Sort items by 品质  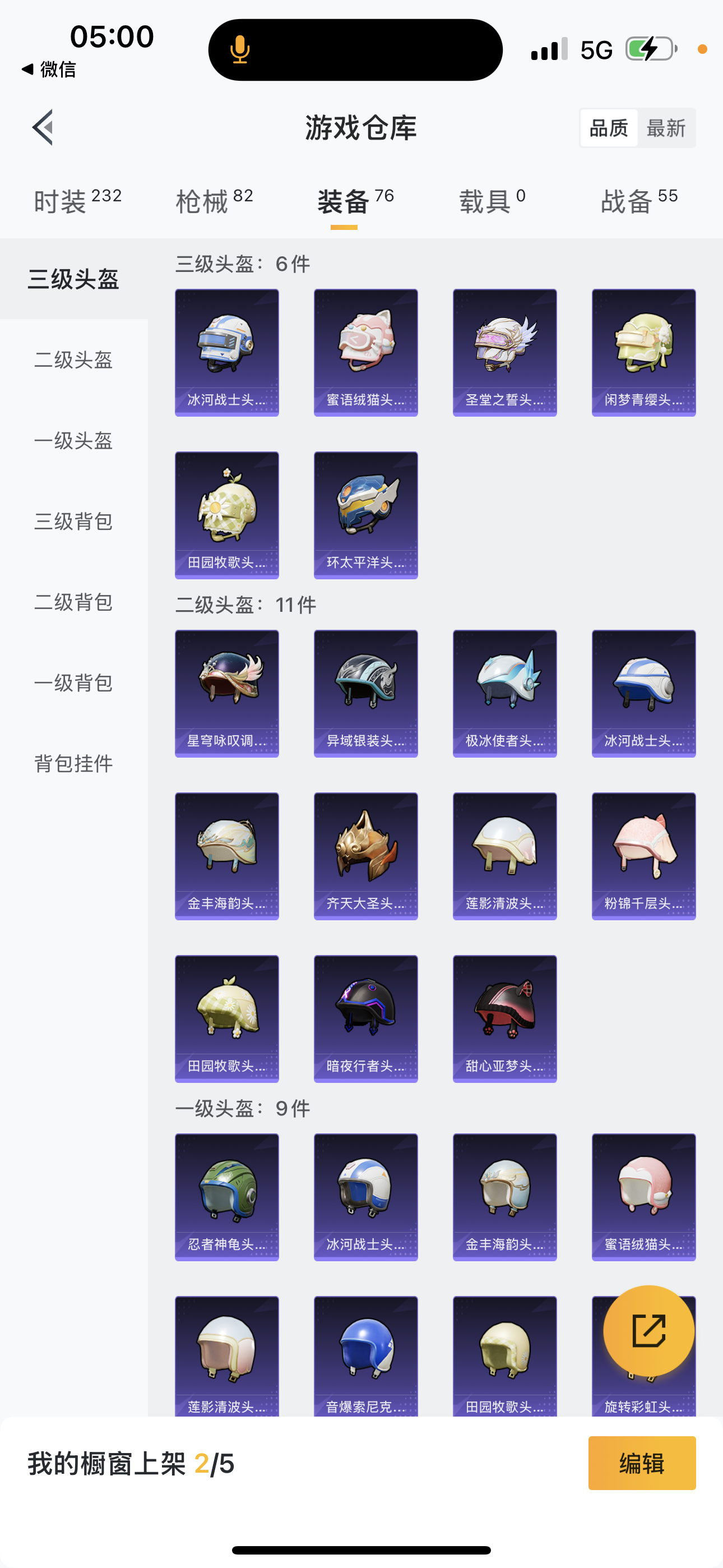point(609,128)
